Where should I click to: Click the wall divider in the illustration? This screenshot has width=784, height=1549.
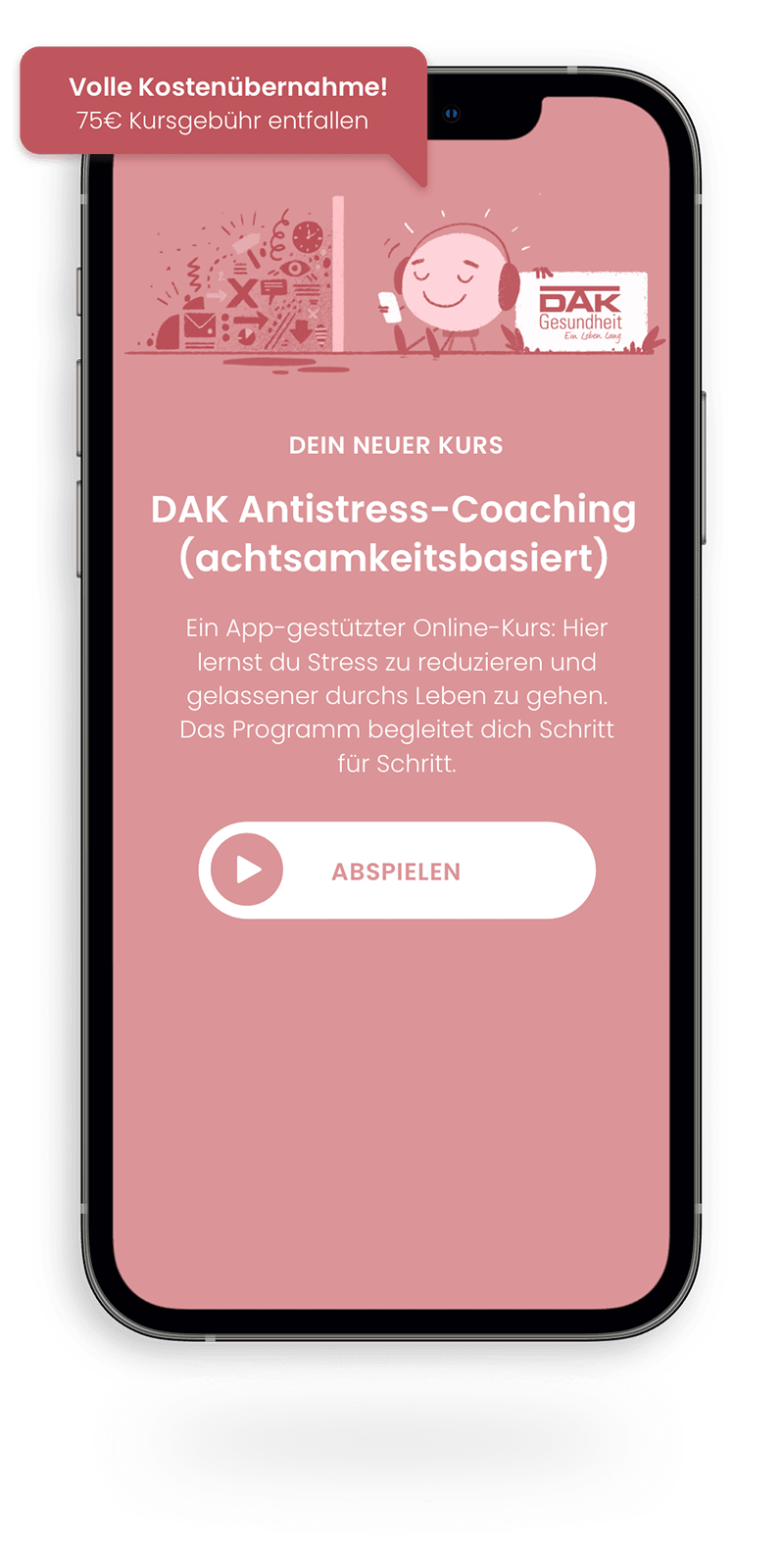tap(338, 275)
